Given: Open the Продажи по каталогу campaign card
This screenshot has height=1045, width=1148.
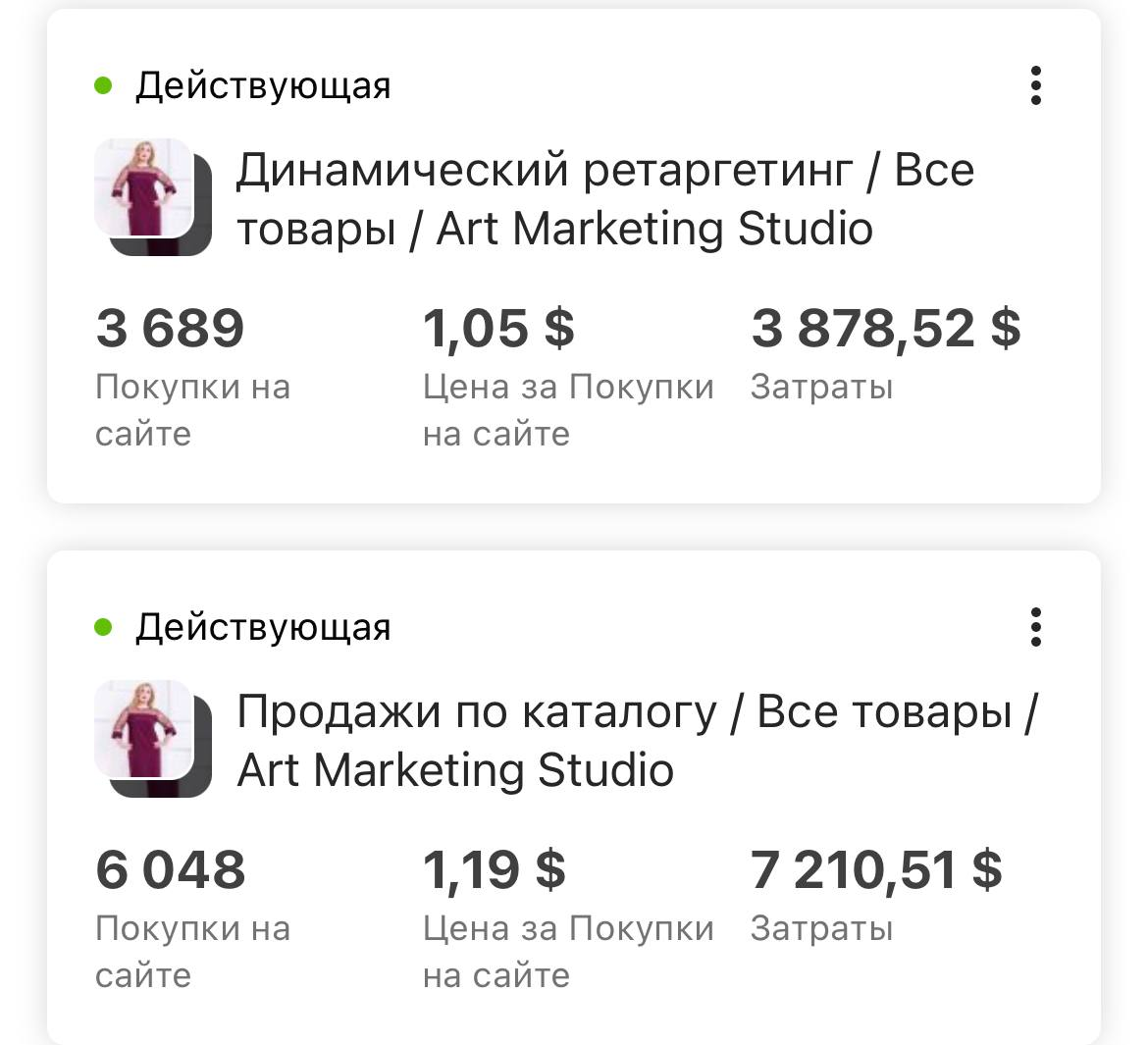Looking at the screenshot, I should (573, 798).
